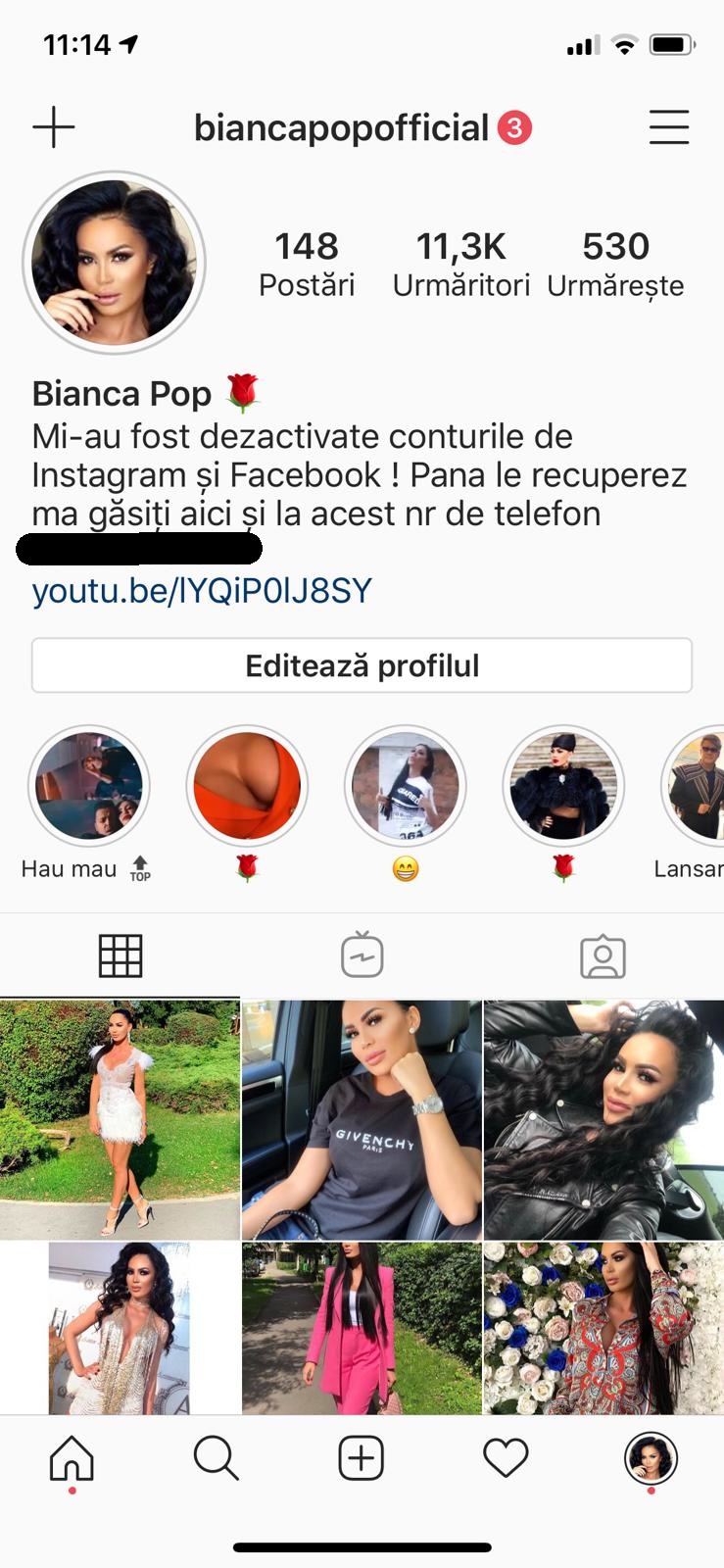Create a new post from bottom bar
This screenshot has height=1568, width=724.
click(361, 1459)
